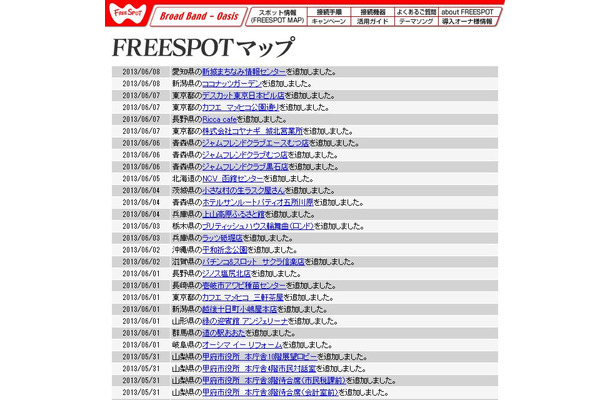Open 接続機器 in the top menu

pos(375,9)
